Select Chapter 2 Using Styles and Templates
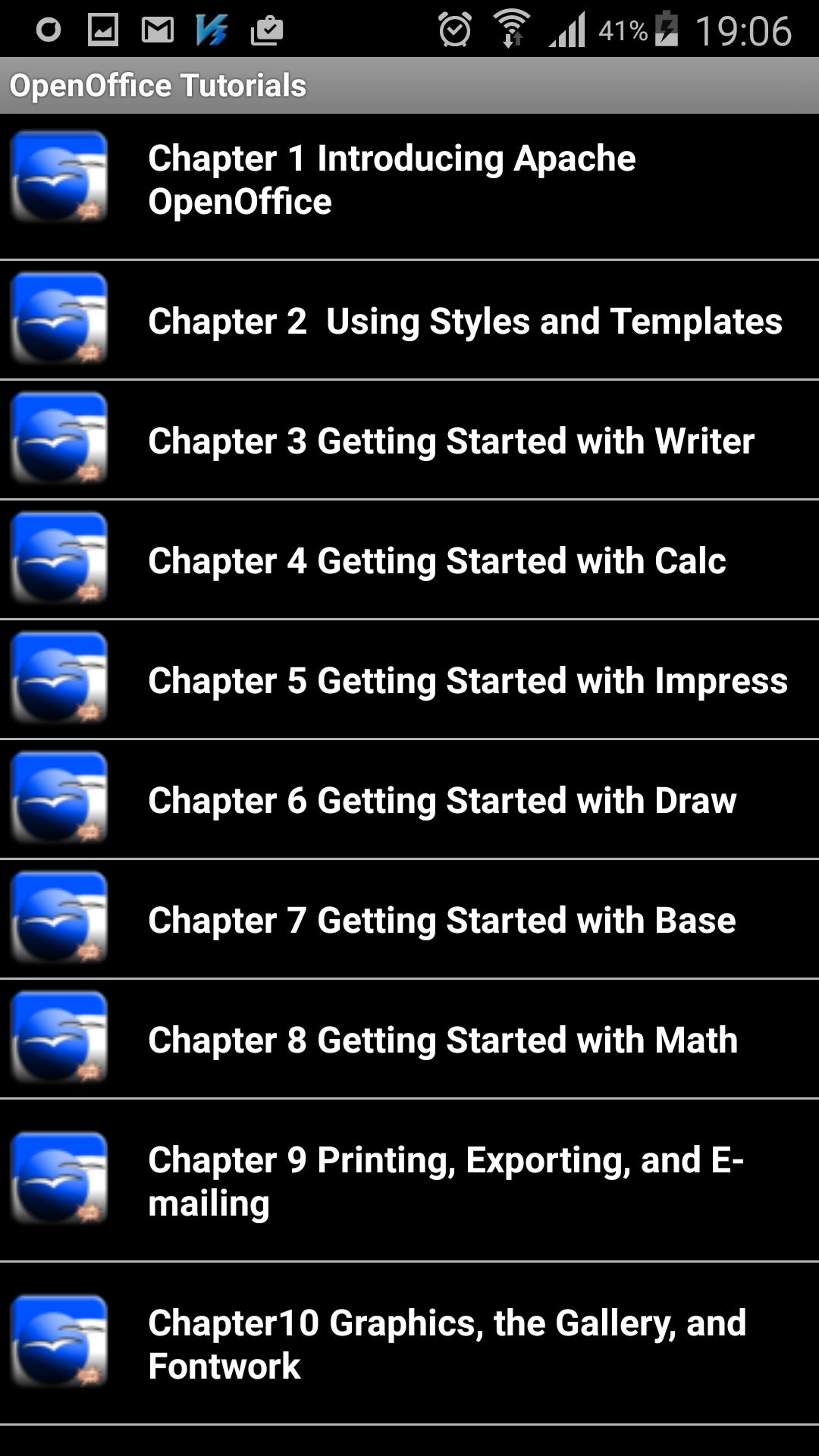819x1456 pixels. tap(409, 321)
